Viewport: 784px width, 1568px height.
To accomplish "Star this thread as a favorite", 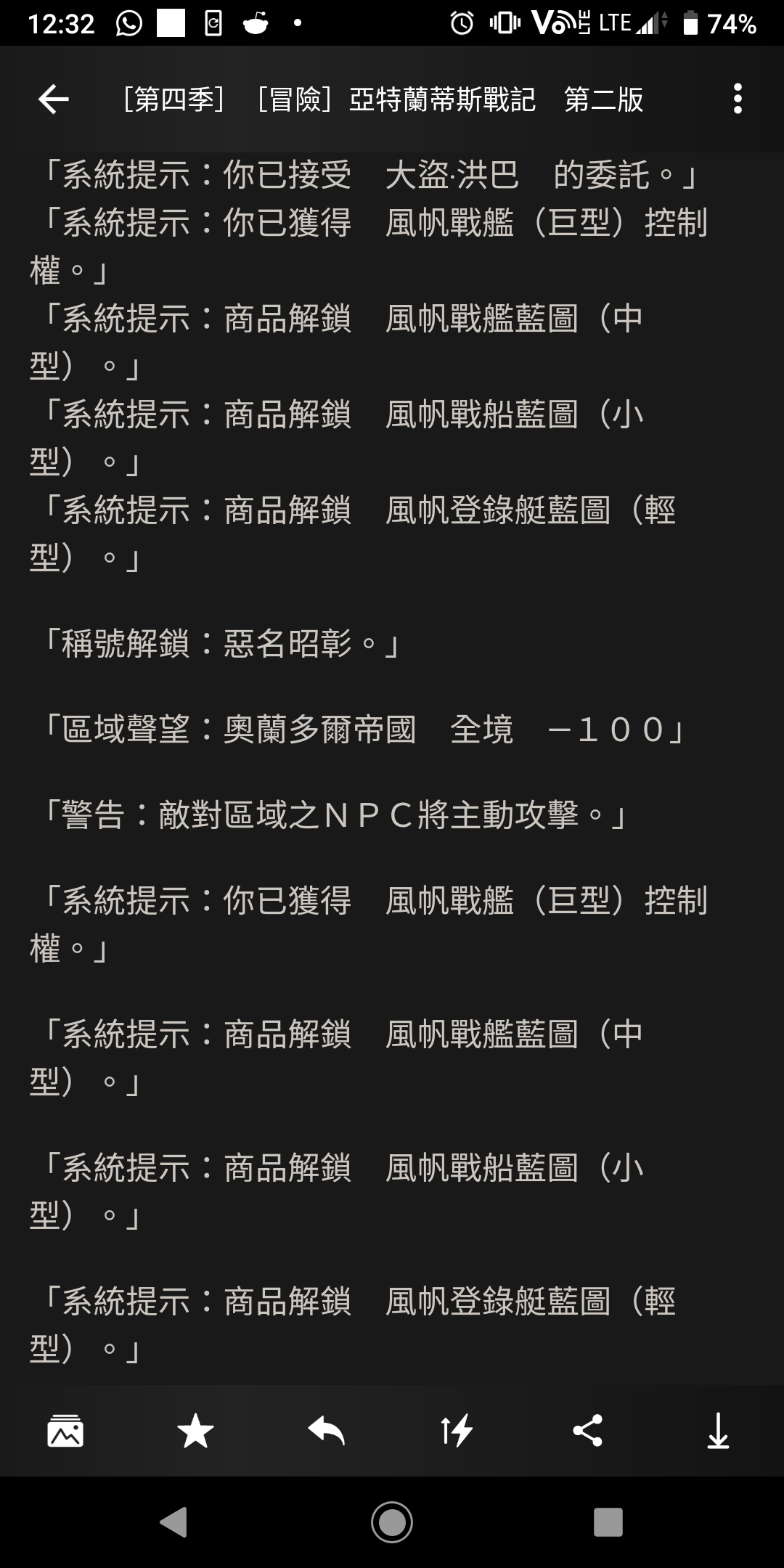I will 195,1432.
